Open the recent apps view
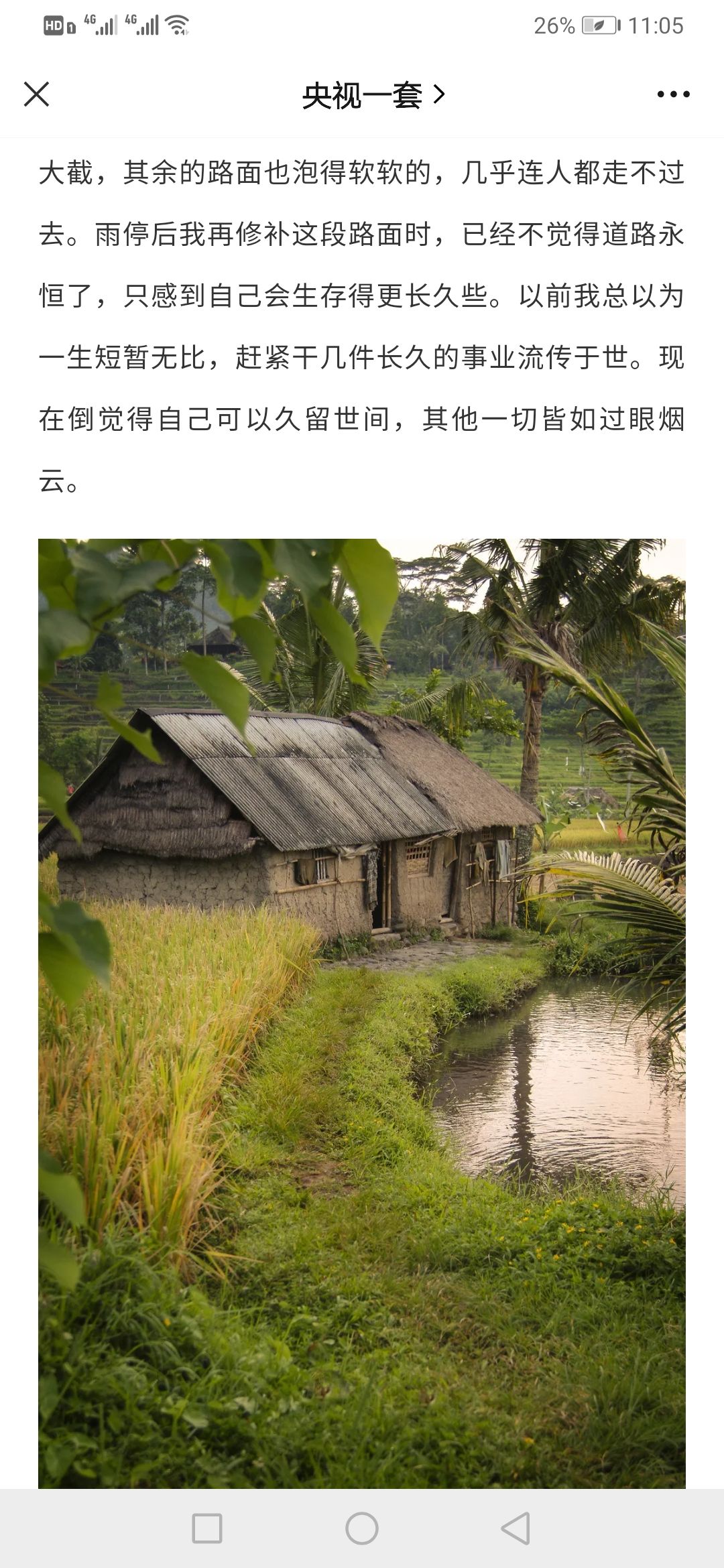The width and height of the screenshot is (724, 1568). click(x=207, y=1528)
